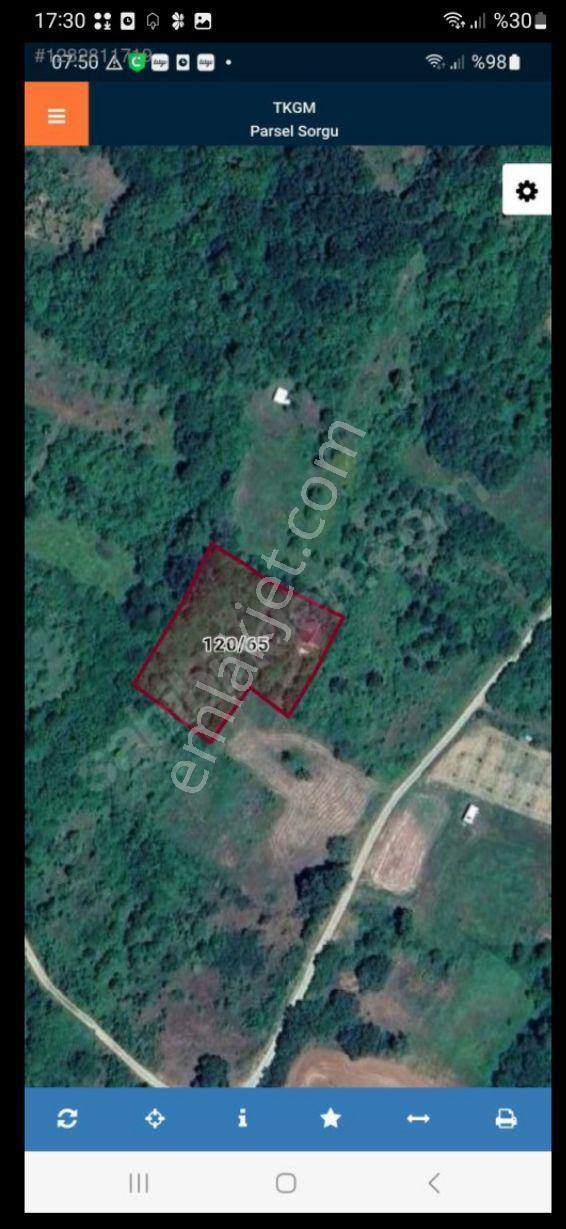
Task: Show parcel information
Action: point(242,1119)
